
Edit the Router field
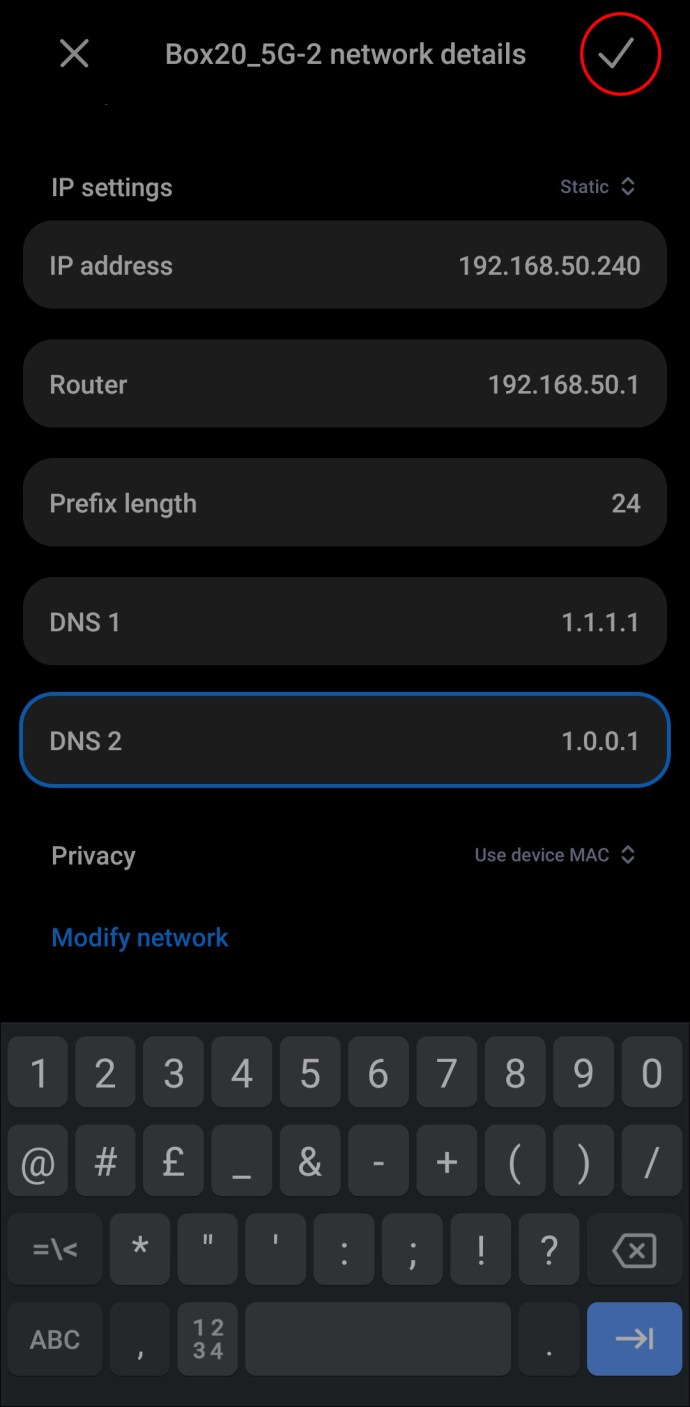coord(345,384)
